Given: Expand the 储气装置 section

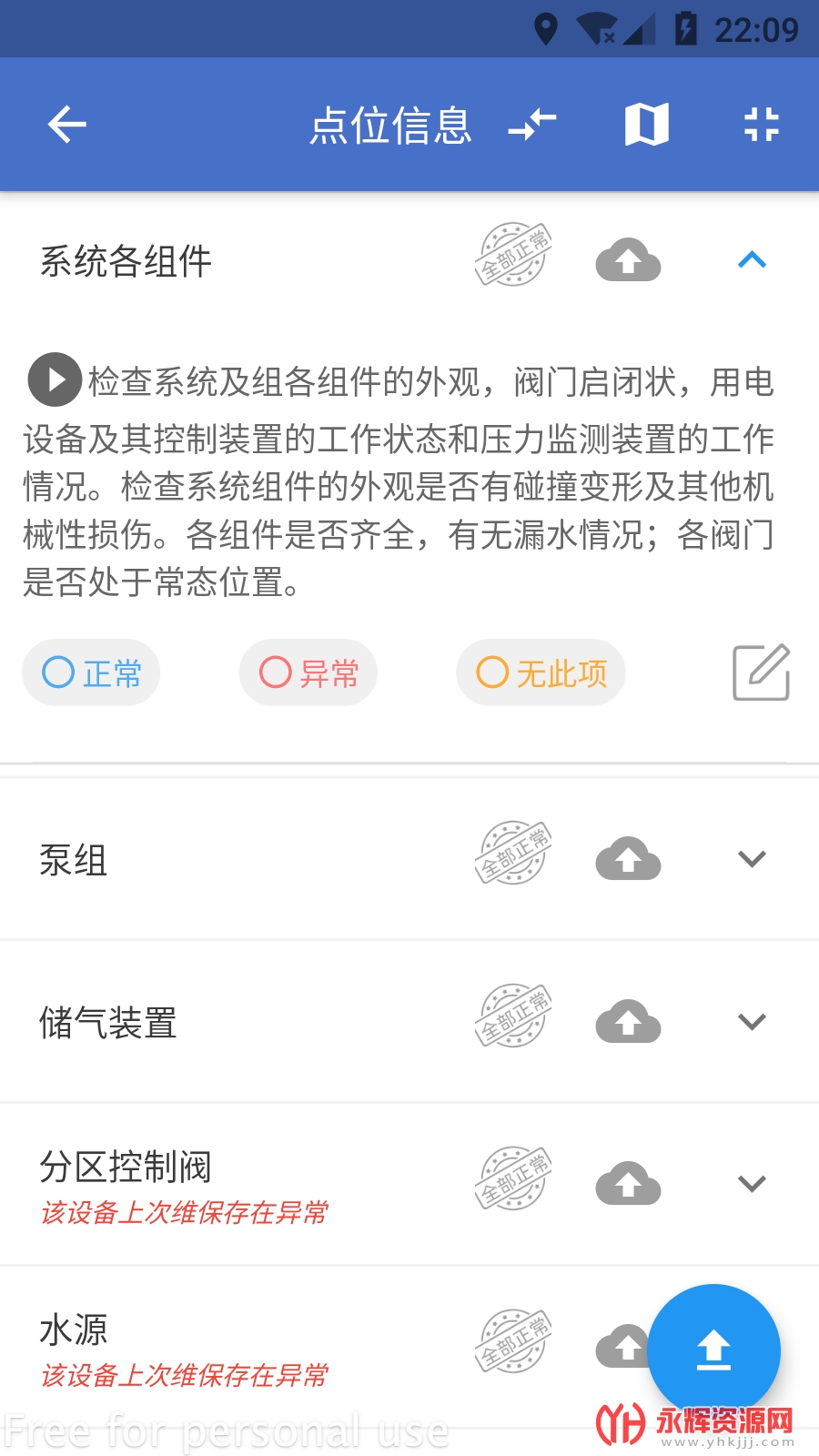Looking at the screenshot, I should point(752,1022).
